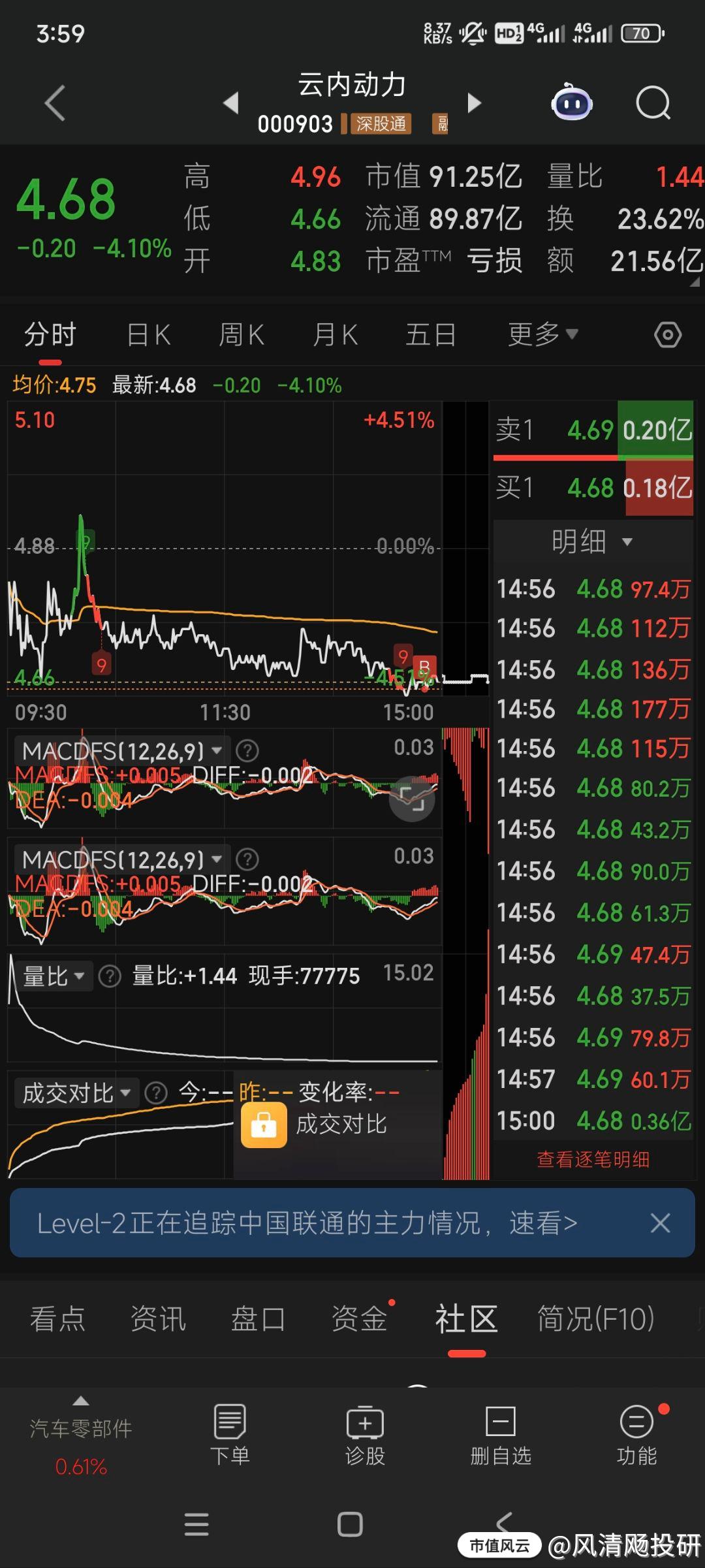The height and width of the screenshot is (1568, 705).
Task: Select the 月K chart tab
Action: point(335,335)
